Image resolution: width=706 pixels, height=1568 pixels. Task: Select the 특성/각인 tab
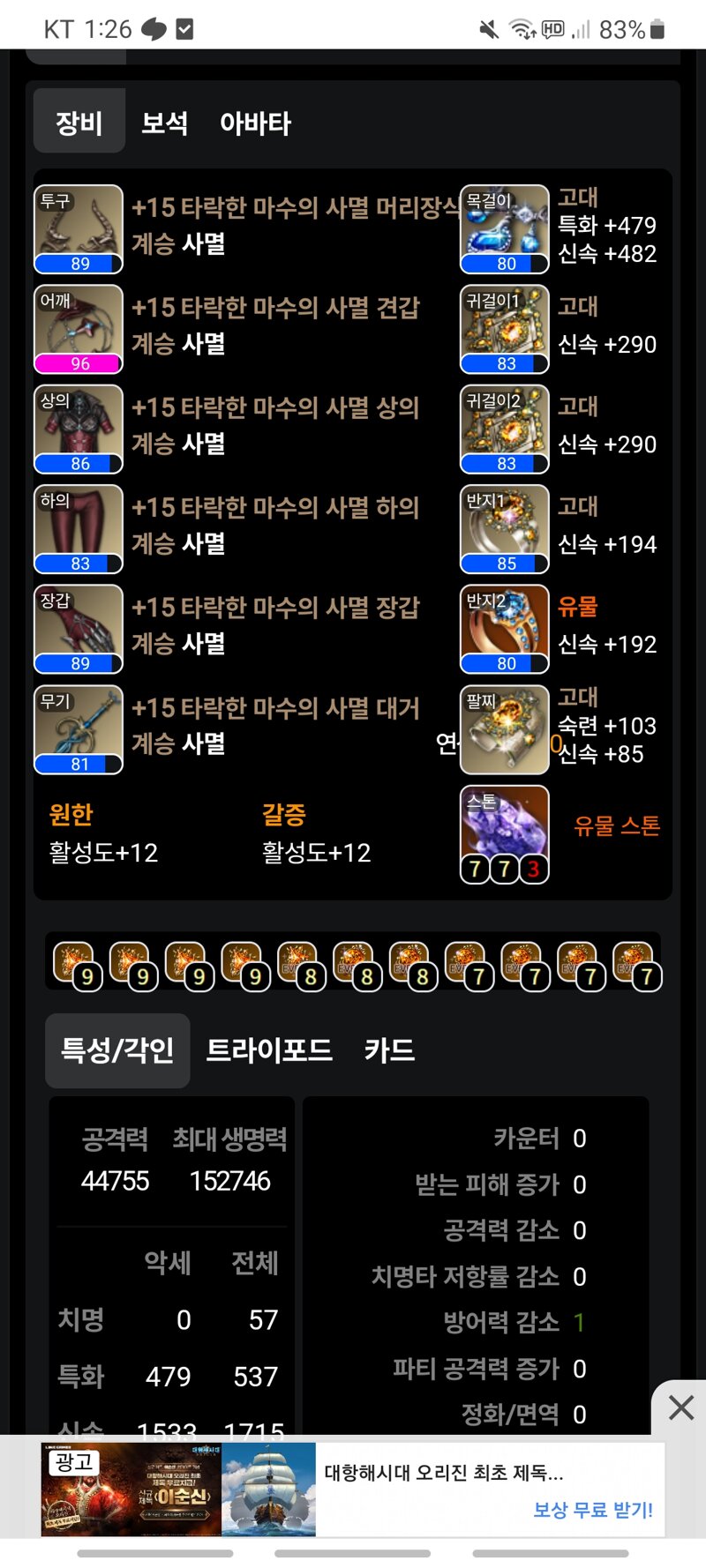click(117, 1050)
